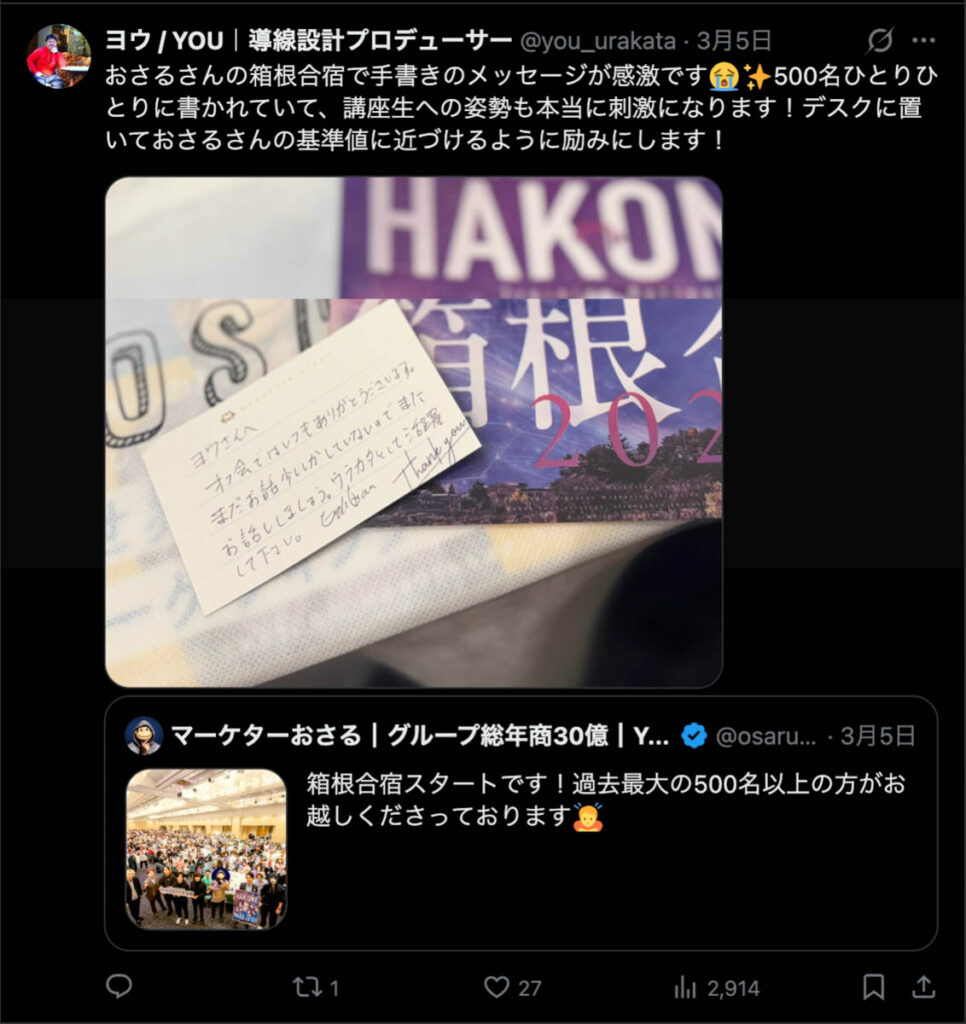Viewport: 966px width, 1024px height.
Task: Bookmark this post
Action: tap(873, 987)
